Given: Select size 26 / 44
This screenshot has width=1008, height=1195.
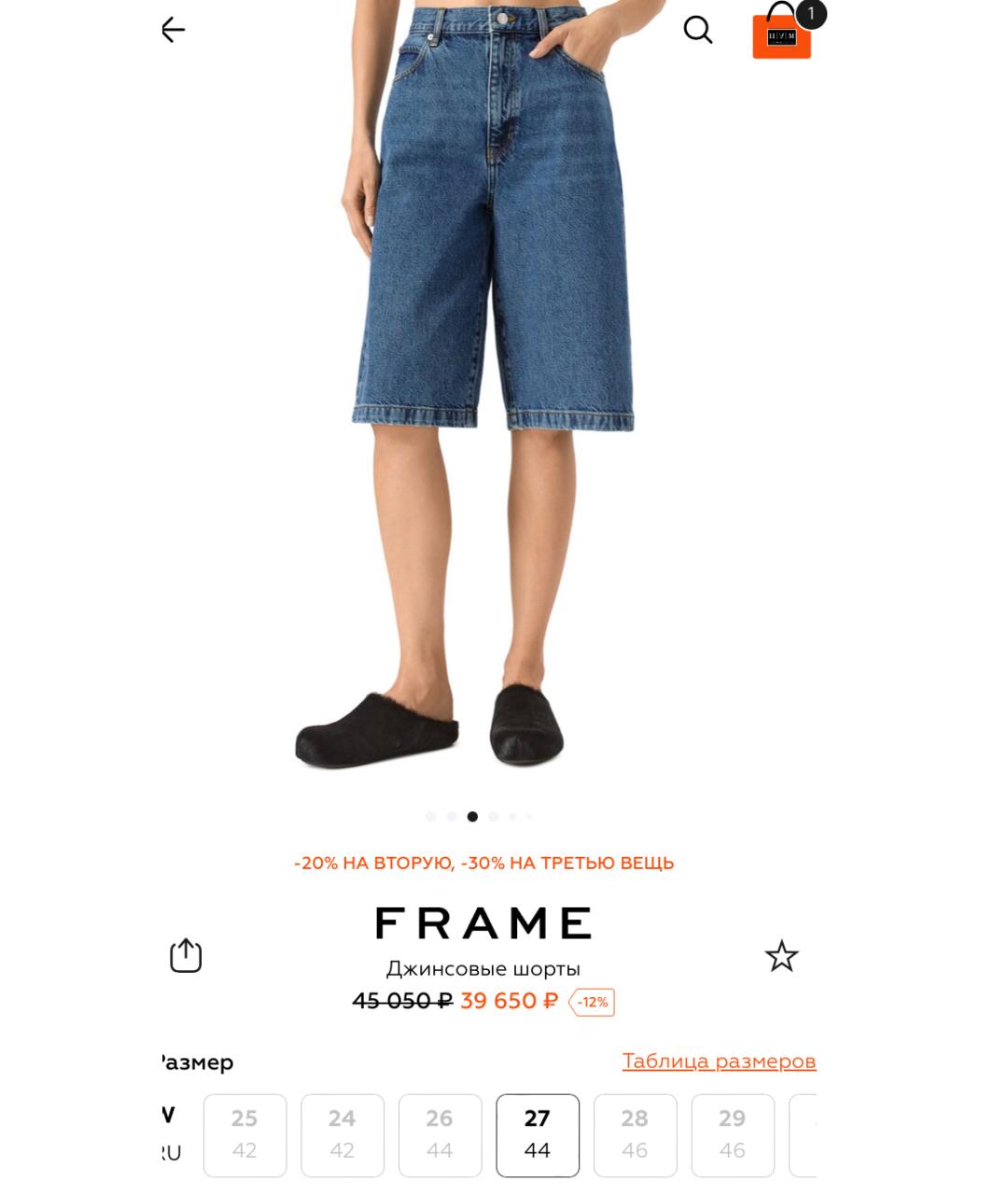Looking at the screenshot, I should (x=440, y=1134).
